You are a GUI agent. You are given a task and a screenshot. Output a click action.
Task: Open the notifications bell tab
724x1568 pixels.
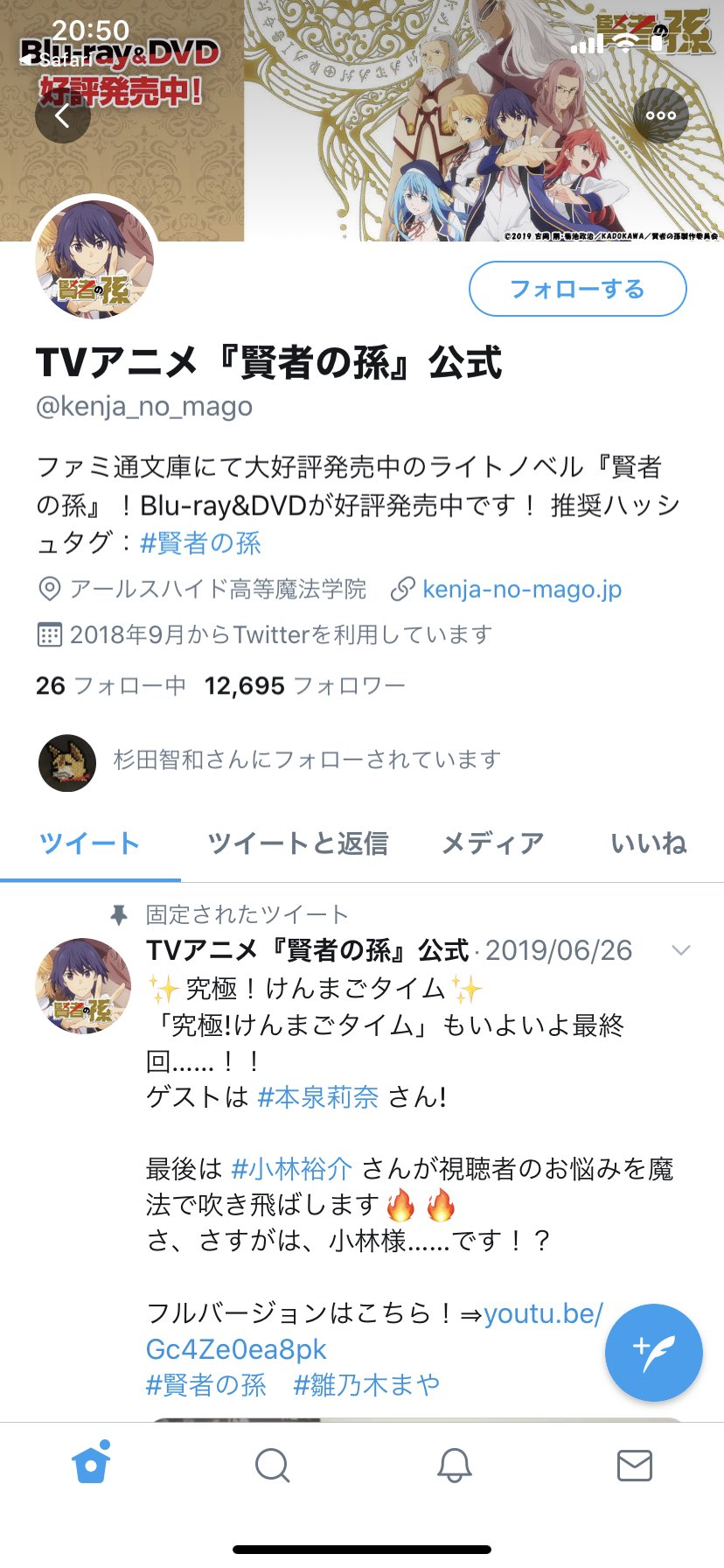455,1465
